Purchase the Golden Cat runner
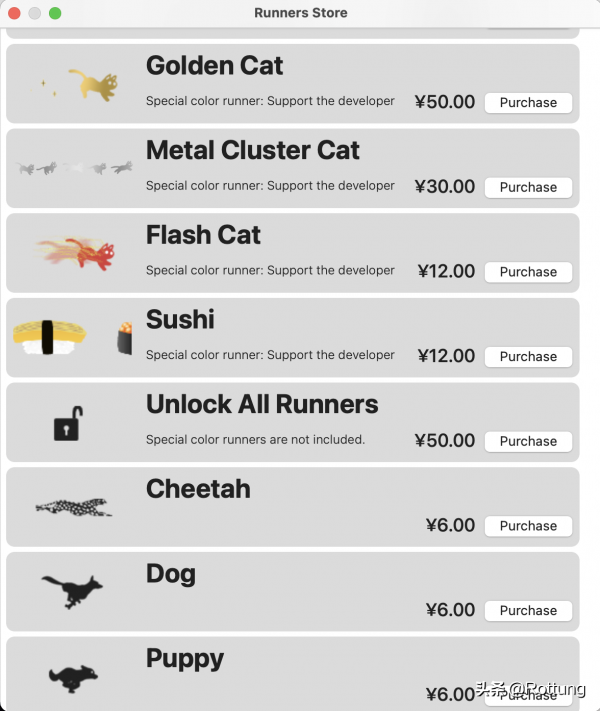 [528, 102]
